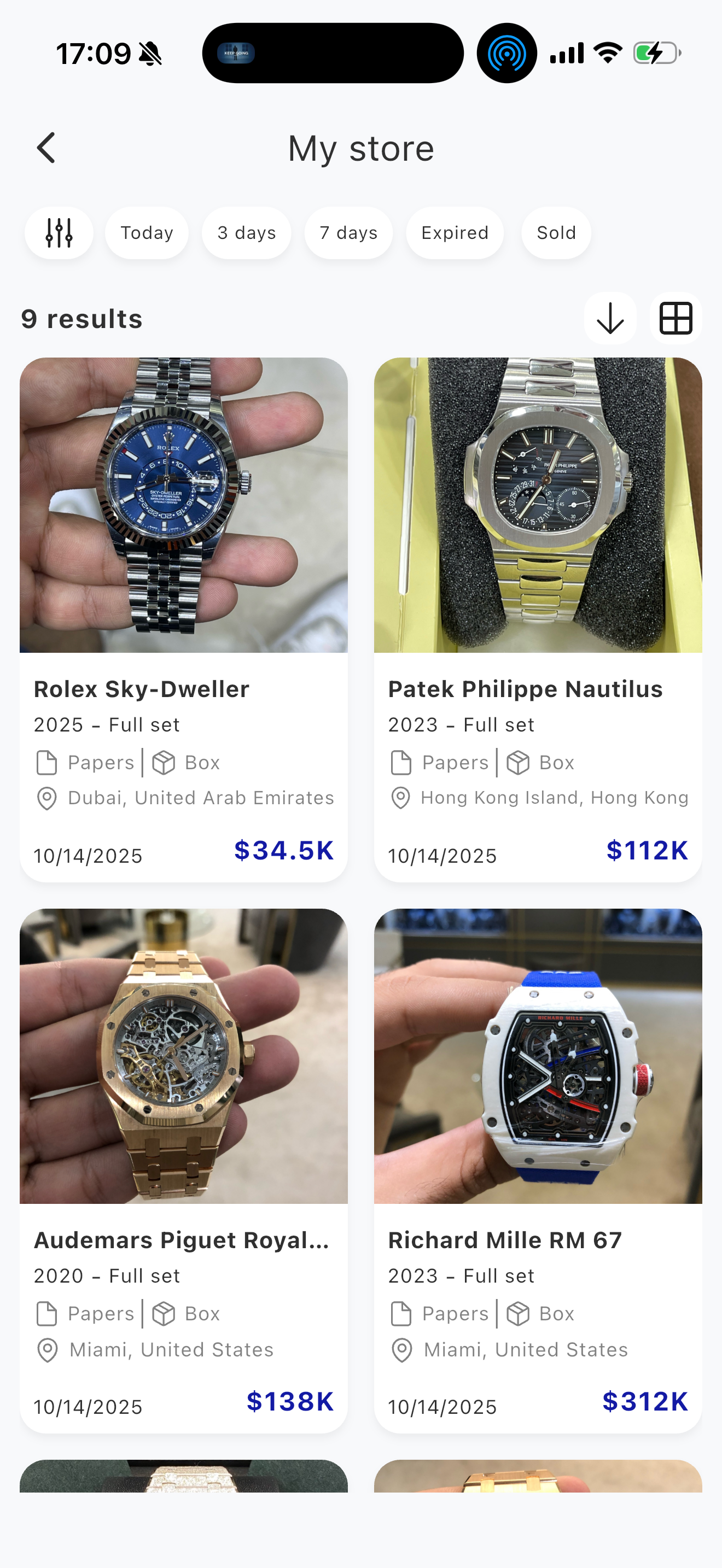
Task: Select the 7 days filter
Action: click(348, 232)
